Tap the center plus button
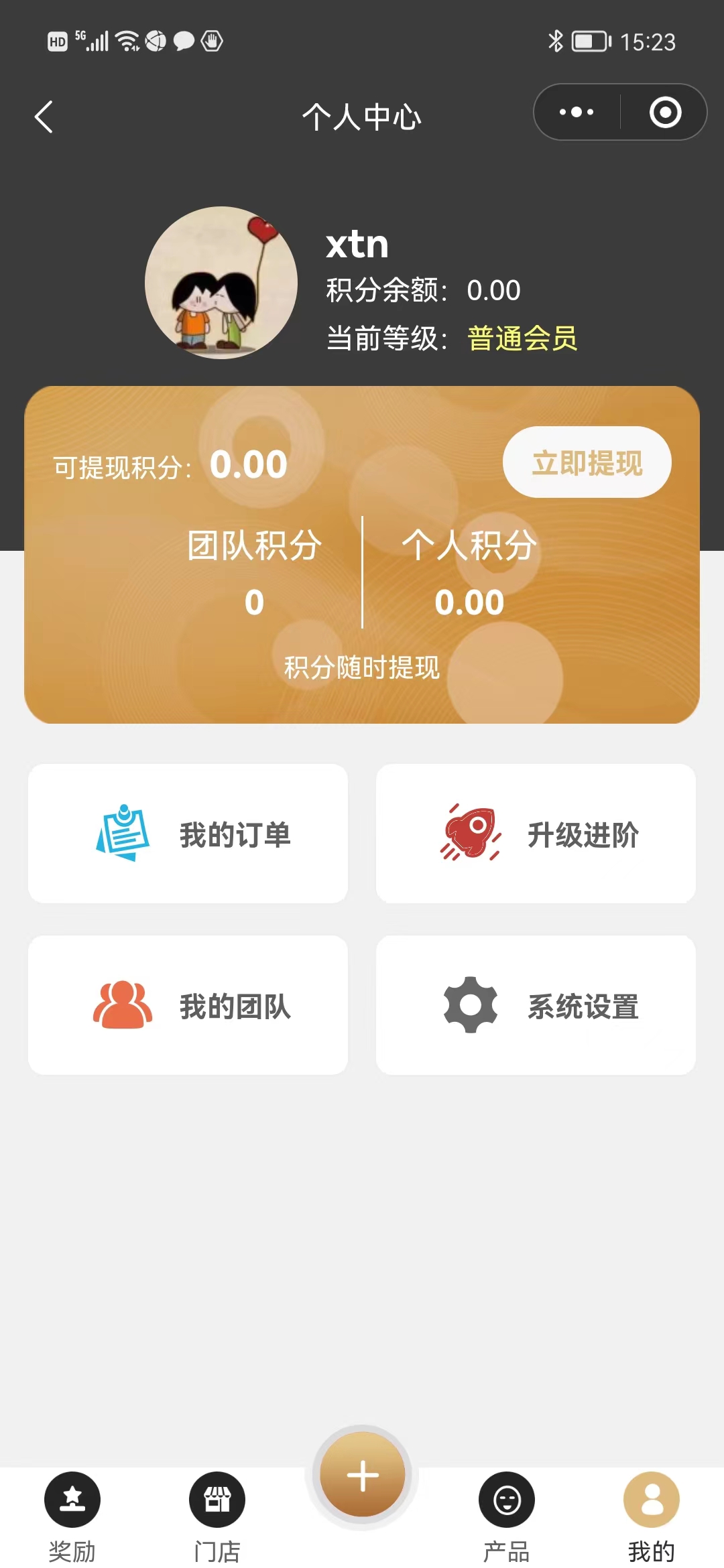This screenshot has height=1568, width=724. click(362, 1476)
